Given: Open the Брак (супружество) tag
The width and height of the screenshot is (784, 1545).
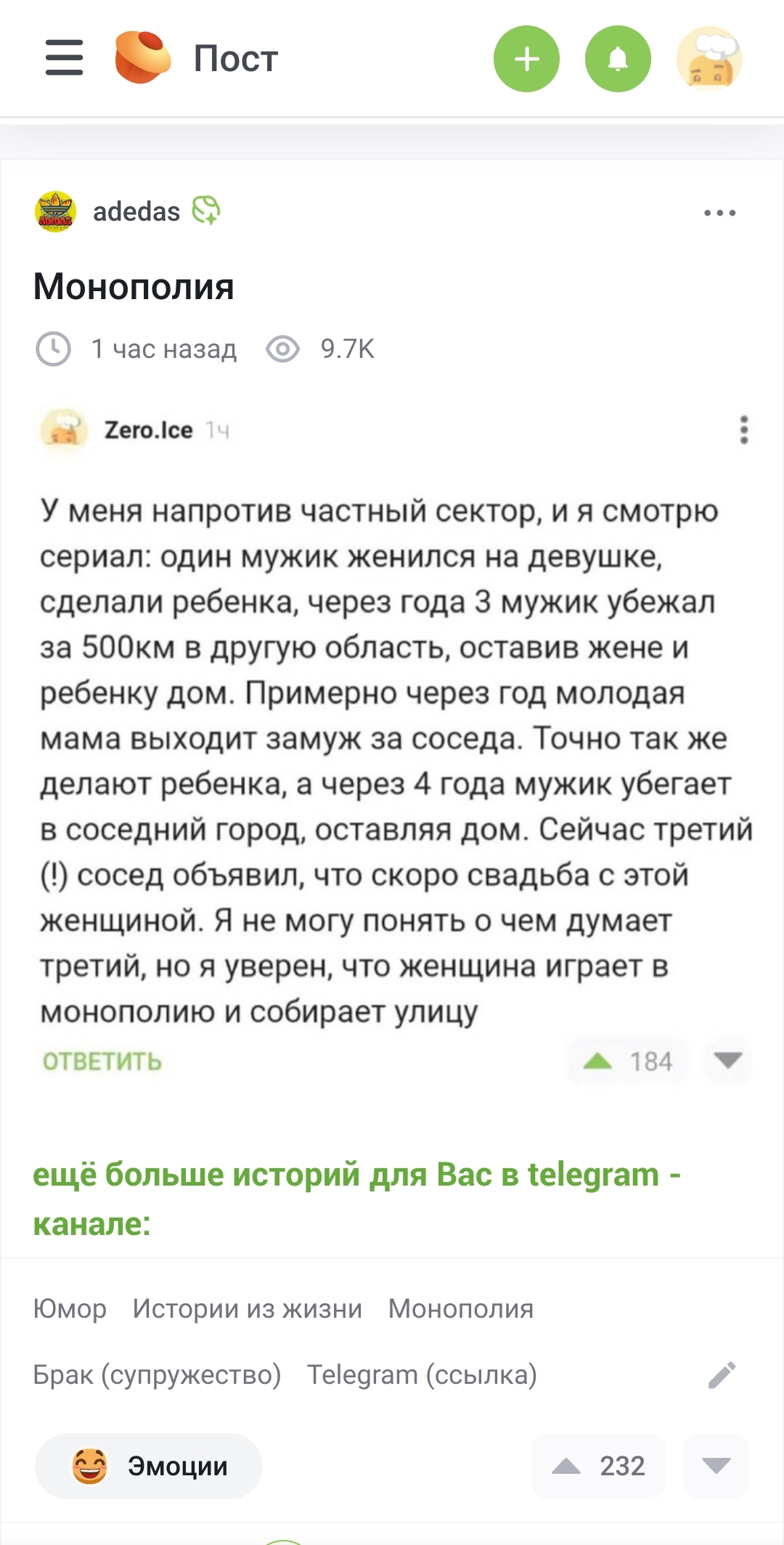Looking at the screenshot, I should click(x=157, y=1374).
